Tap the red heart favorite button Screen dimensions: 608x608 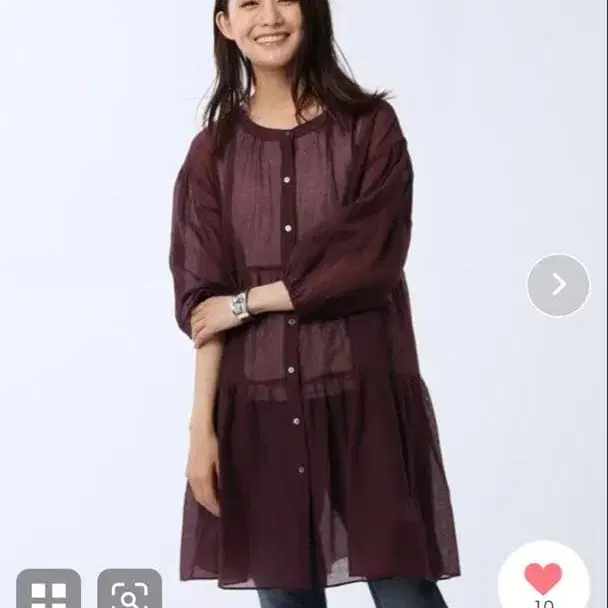pos(543,580)
